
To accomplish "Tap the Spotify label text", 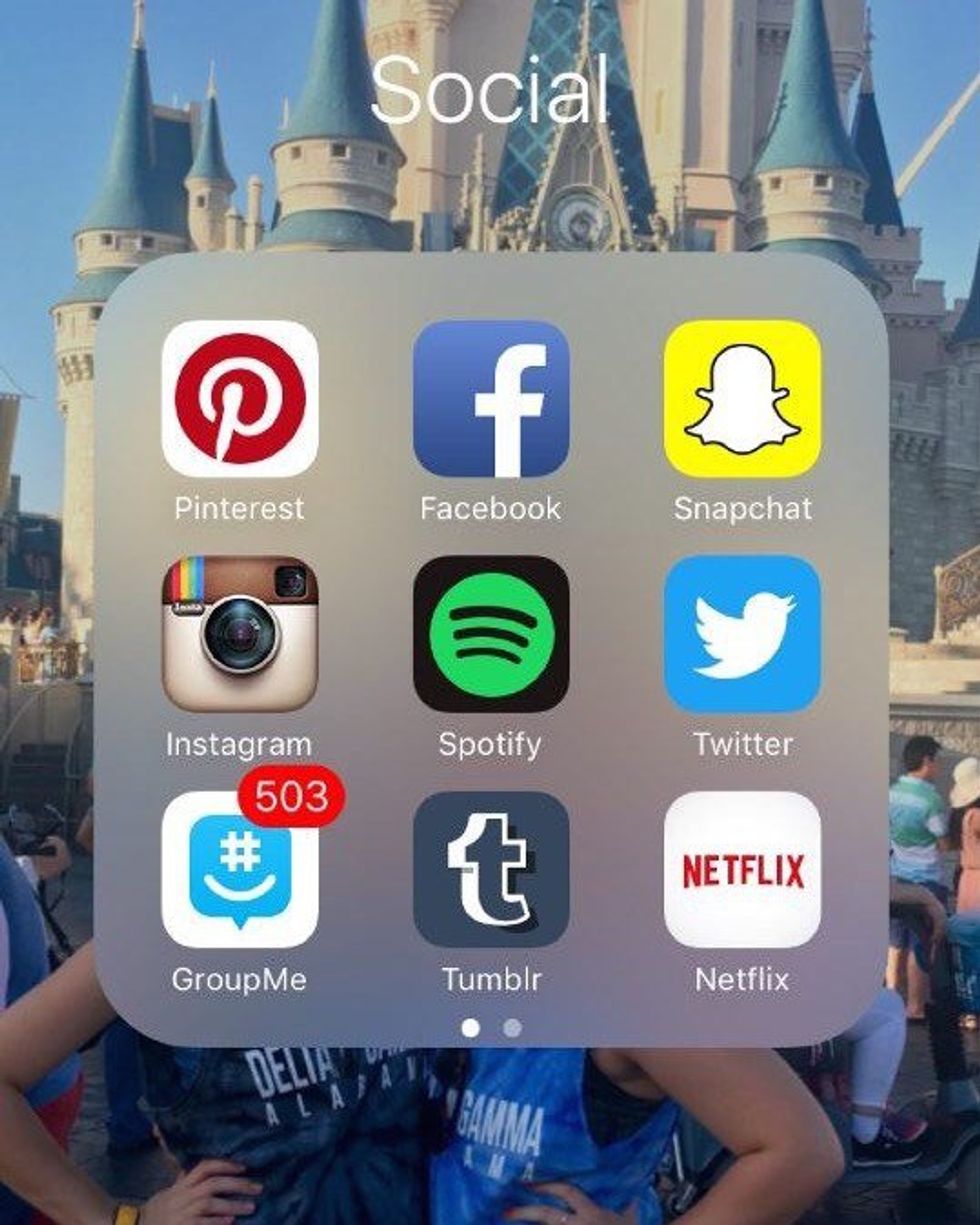I will pyautogui.click(x=490, y=744).
